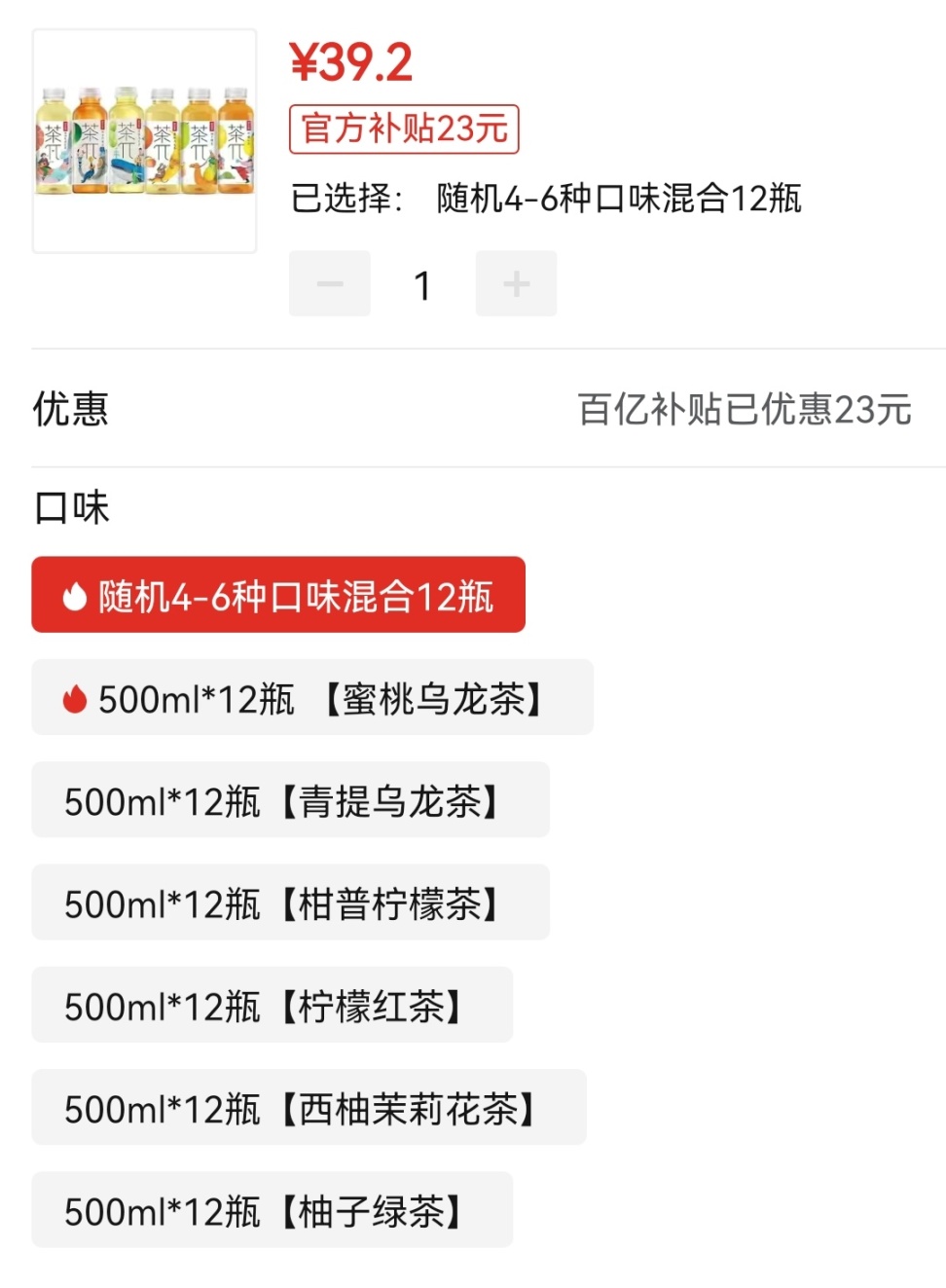The height and width of the screenshot is (1288, 946).
Task: Pick the 青提乌龙茶 flavor
Action: [290, 800]
